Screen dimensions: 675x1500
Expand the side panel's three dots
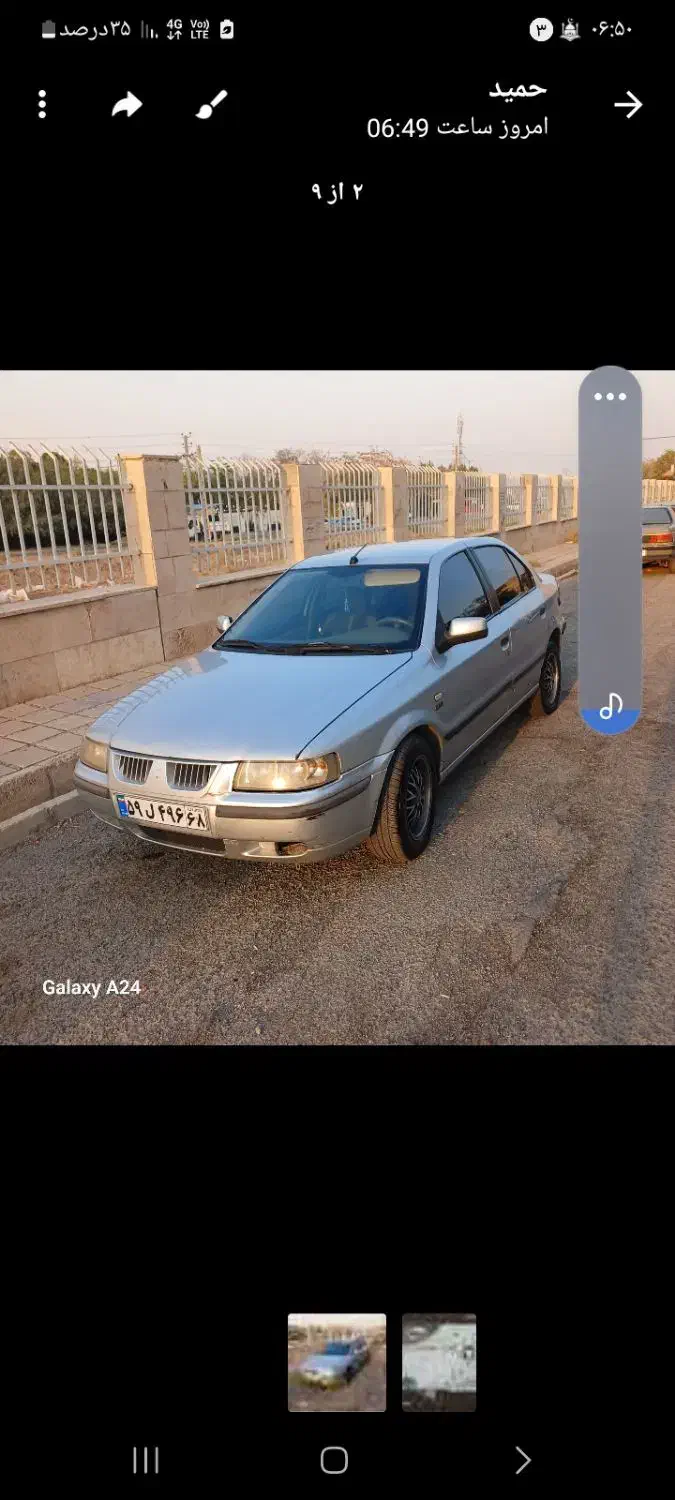coord(610,397)
